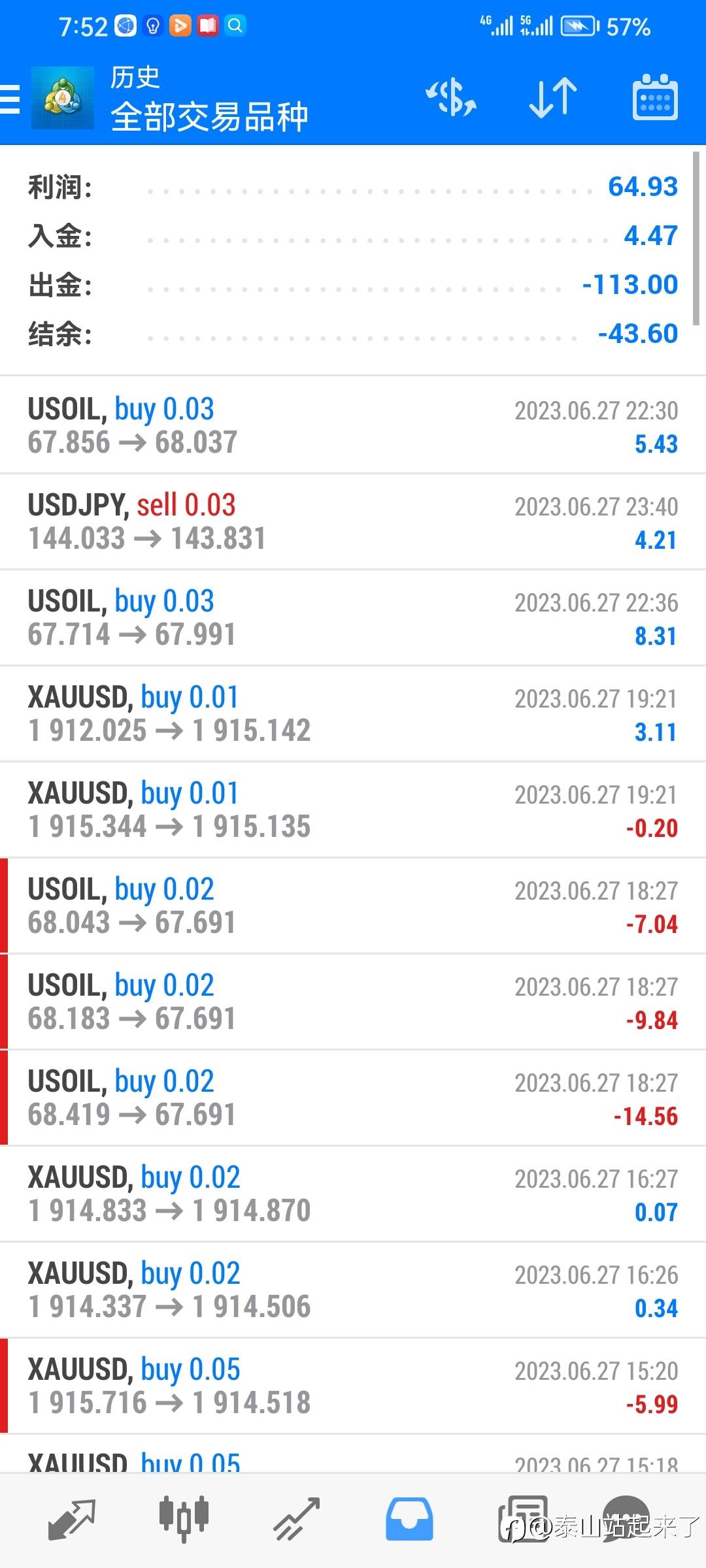Switch to the candlestick chart tab

[184, 1518]
